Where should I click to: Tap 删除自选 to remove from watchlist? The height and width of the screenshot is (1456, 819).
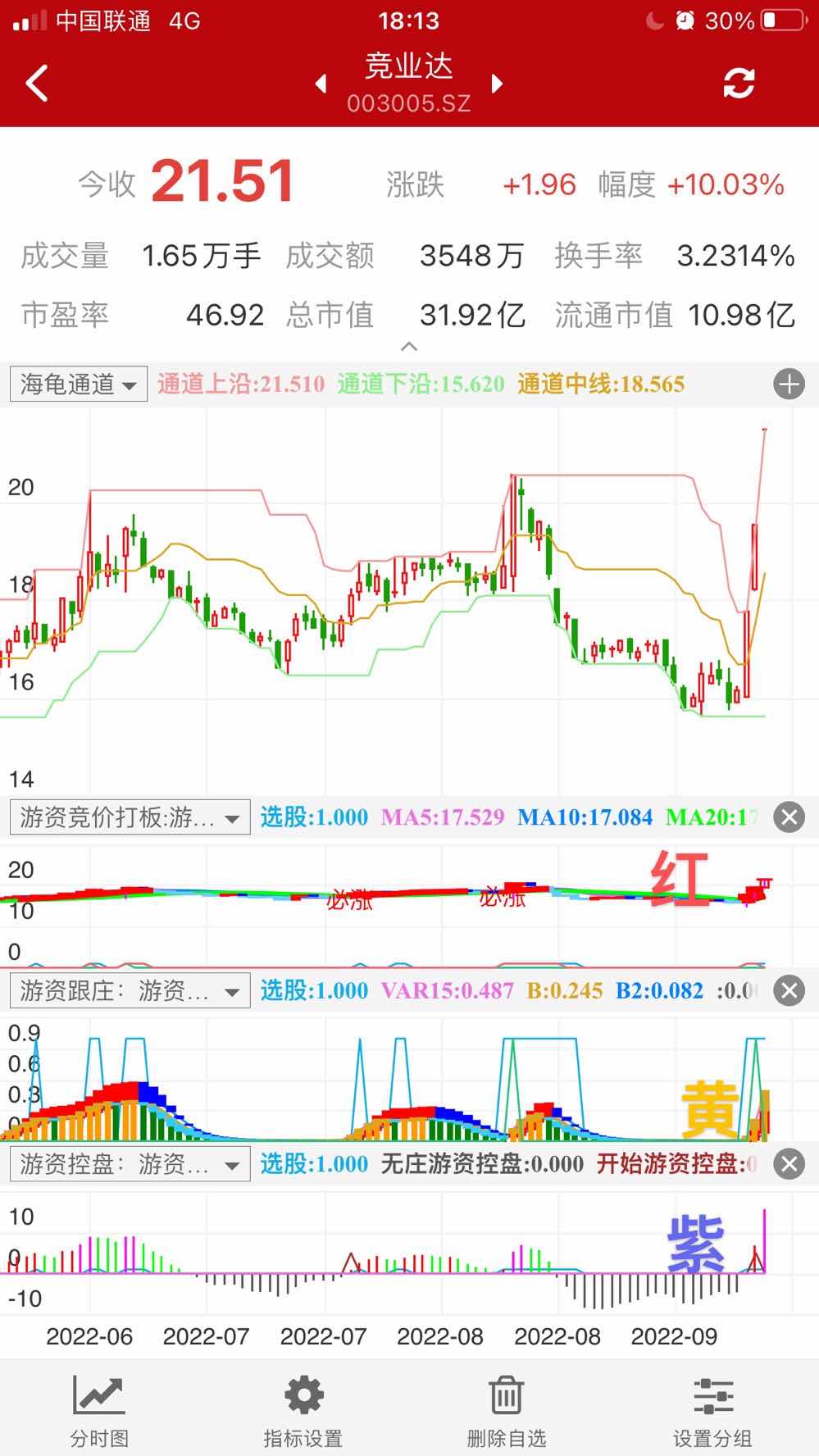pos(506,1411)
